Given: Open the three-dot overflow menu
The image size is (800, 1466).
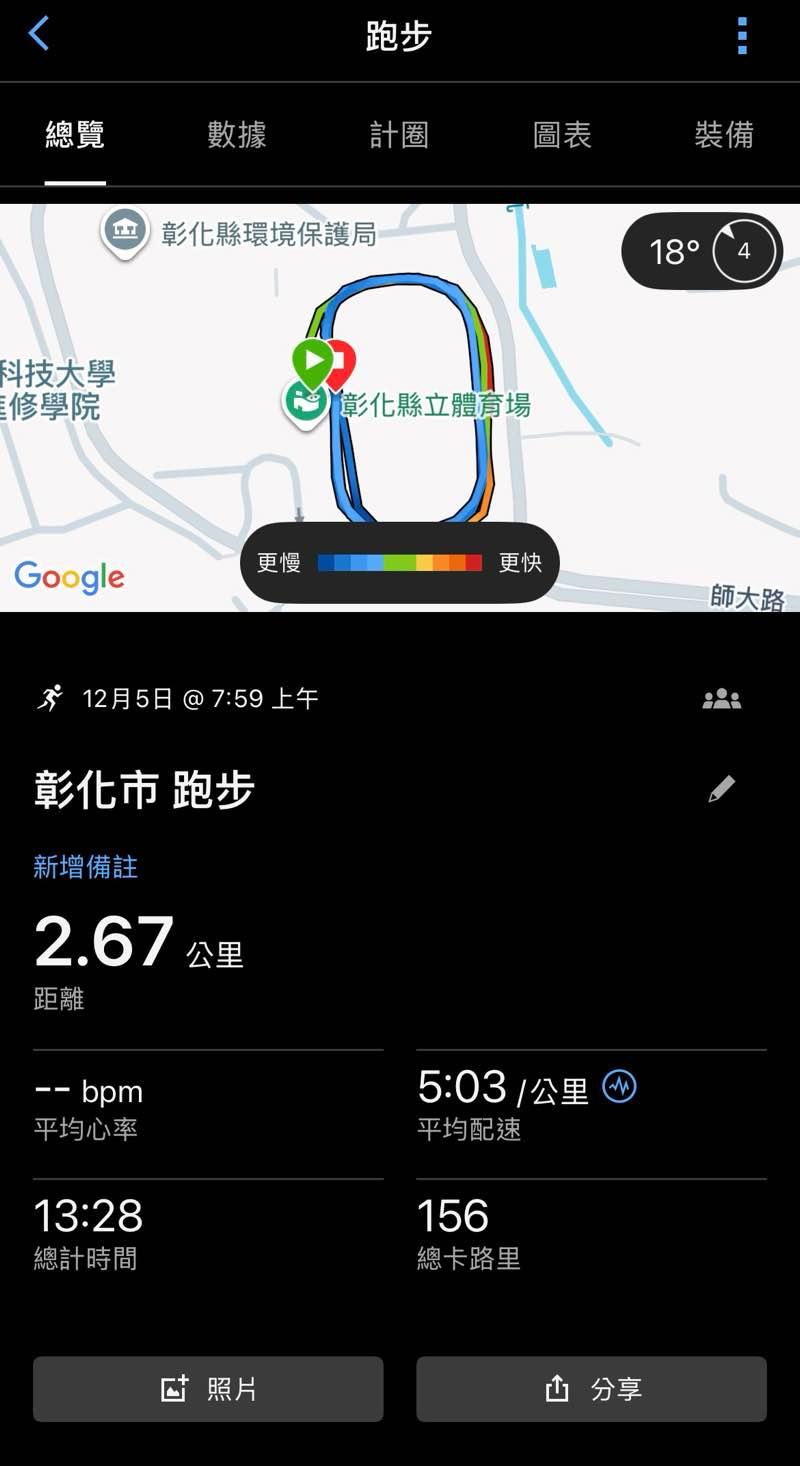Looking at the screenshot, I should pos(741,36).
